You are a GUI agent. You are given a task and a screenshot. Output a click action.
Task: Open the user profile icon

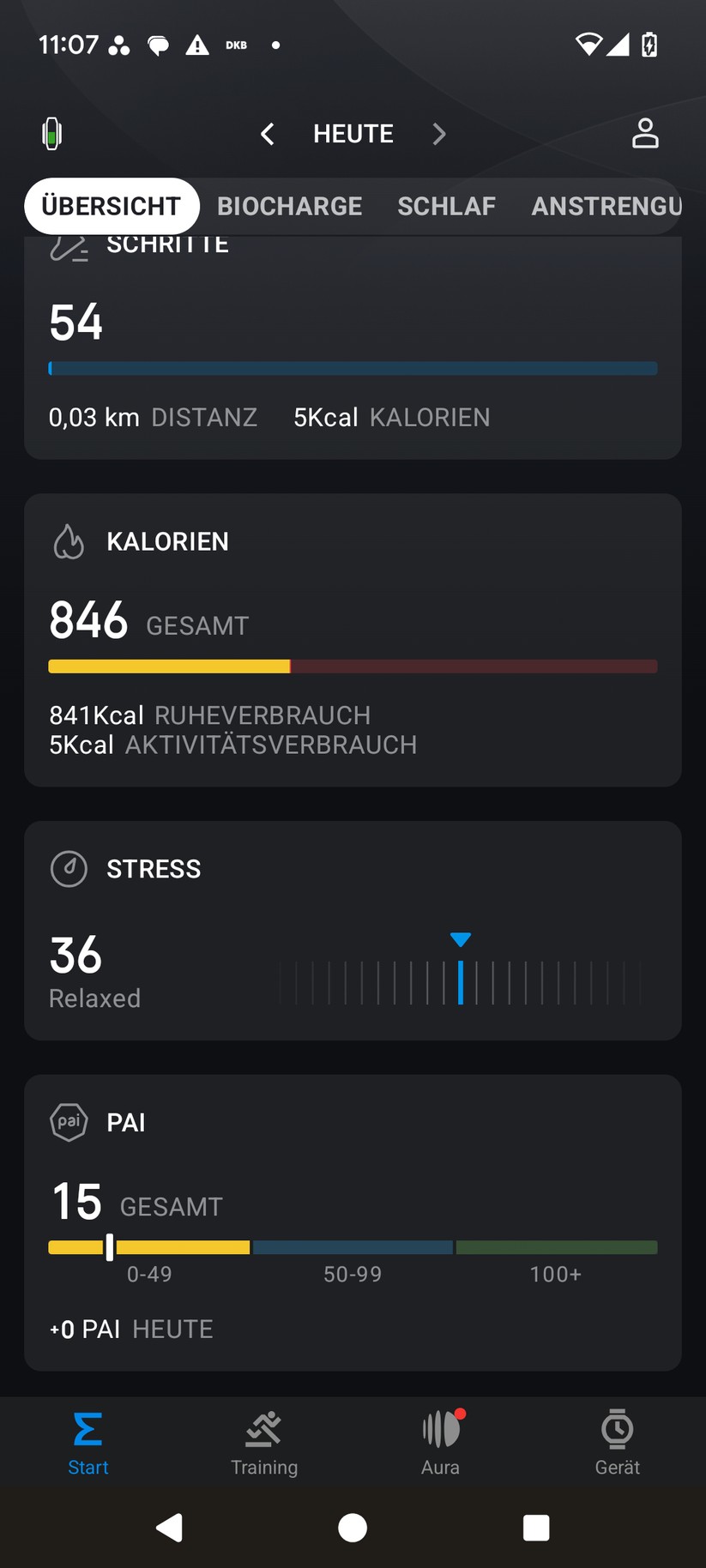645,134
